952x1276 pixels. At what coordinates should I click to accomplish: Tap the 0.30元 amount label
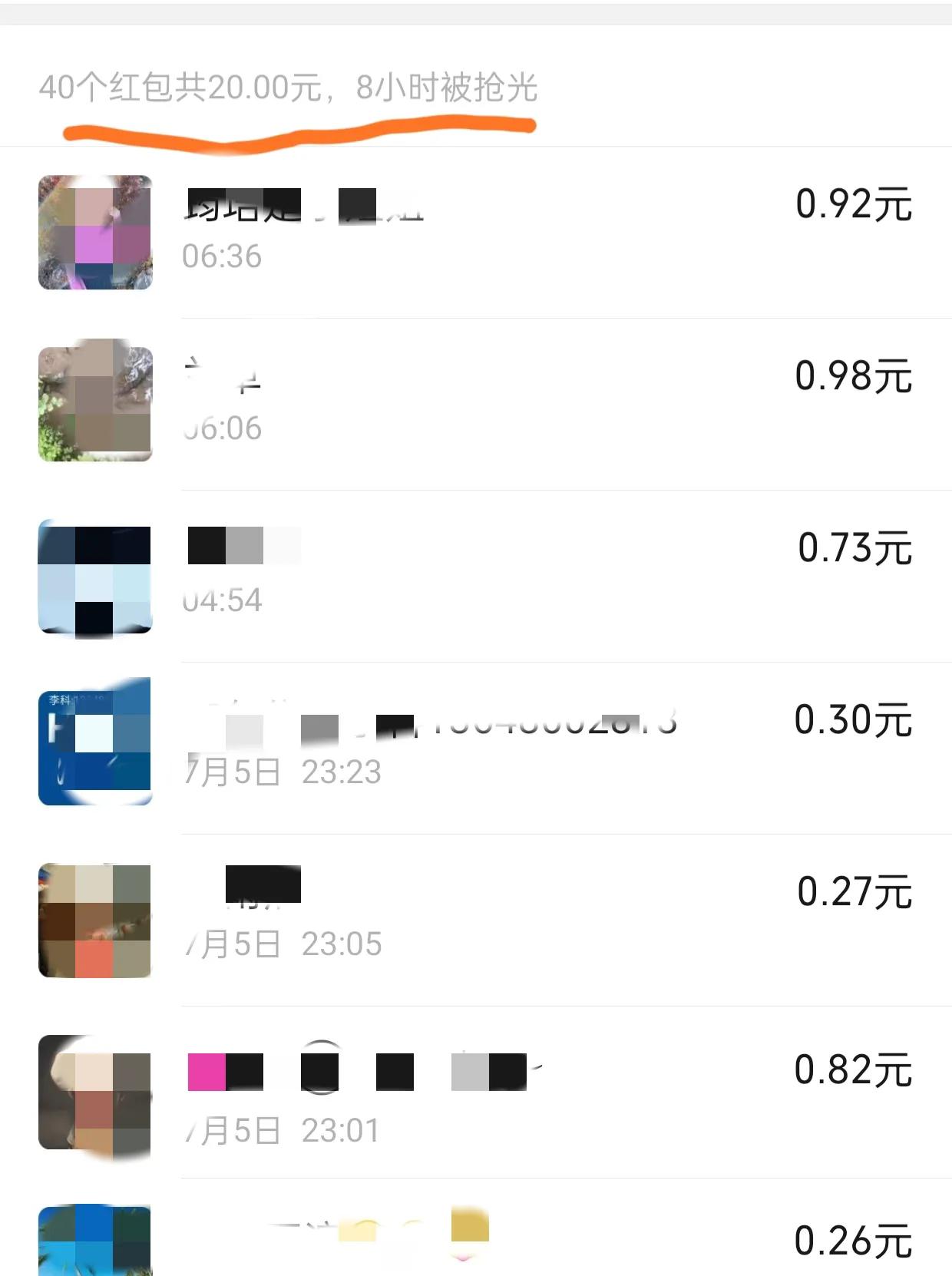(852, 718)
